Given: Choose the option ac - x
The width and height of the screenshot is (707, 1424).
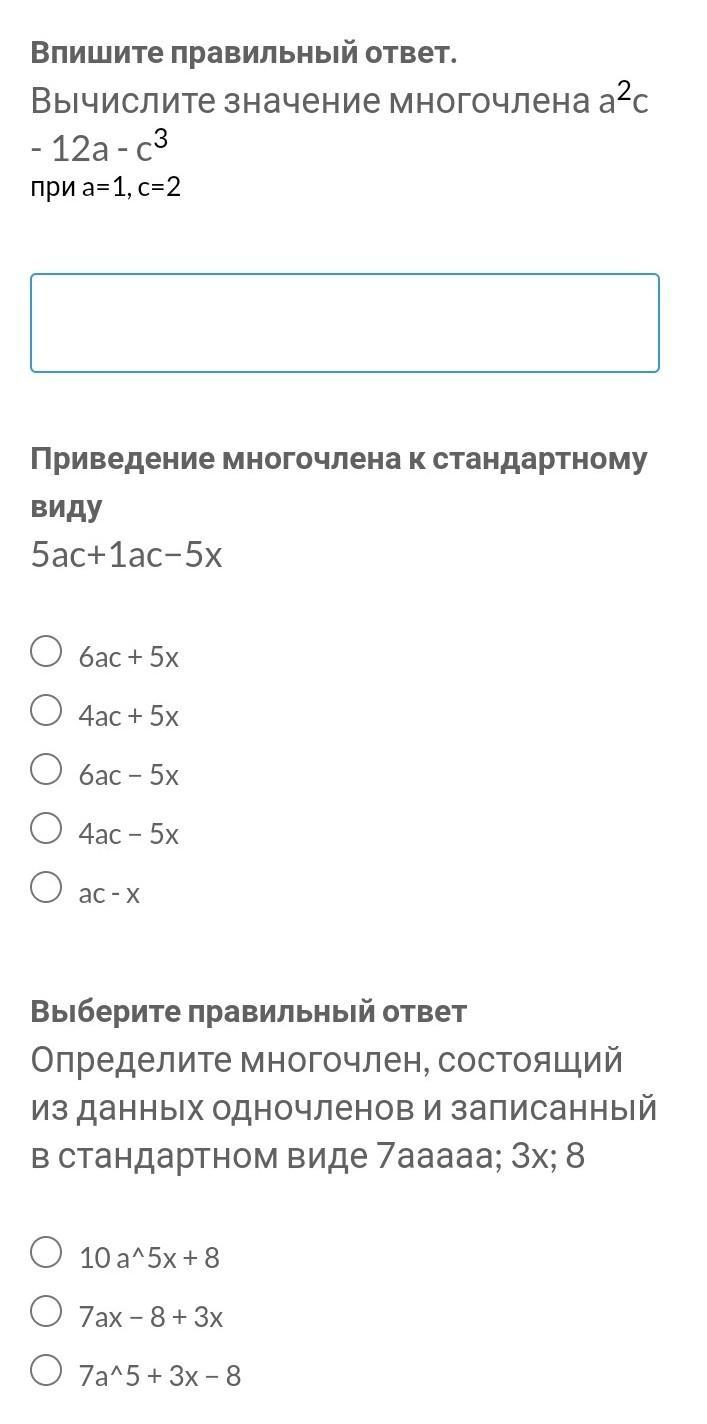Looking at the screenshot, I should tap(46, 887).
